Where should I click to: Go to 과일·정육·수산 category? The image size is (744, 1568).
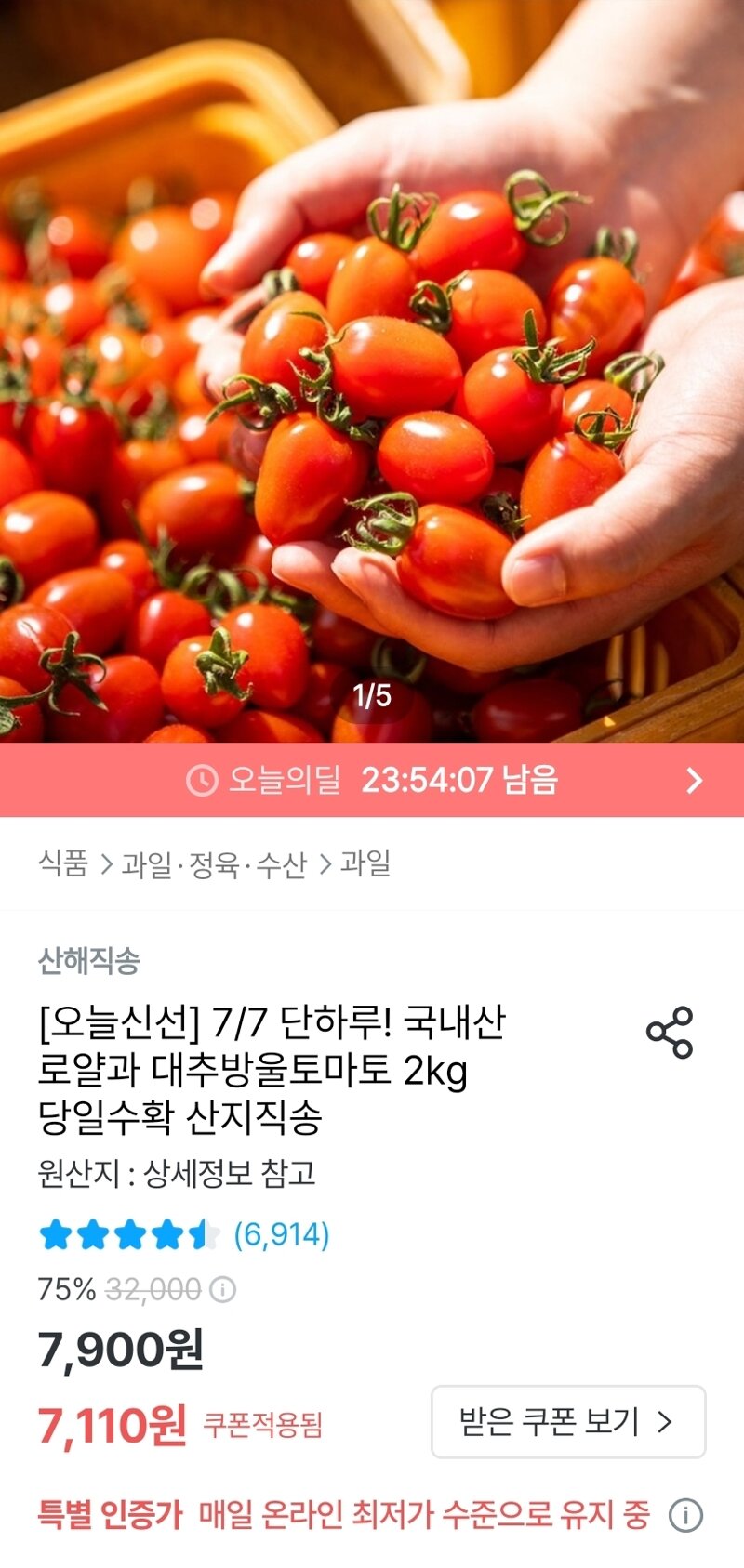214,864
